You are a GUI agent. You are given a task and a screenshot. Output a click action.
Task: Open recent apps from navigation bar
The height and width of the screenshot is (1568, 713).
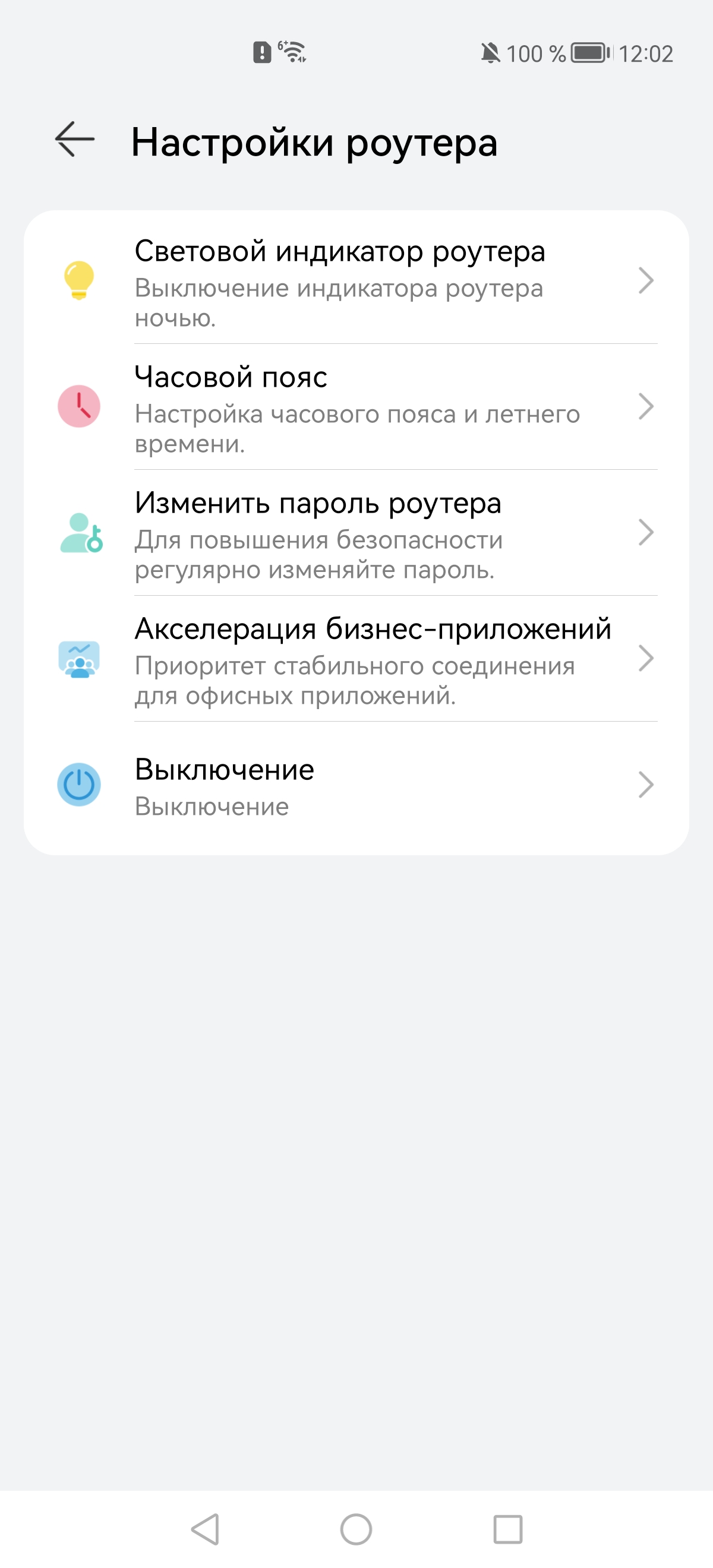pyautogui.click(x=507, y=1528)
